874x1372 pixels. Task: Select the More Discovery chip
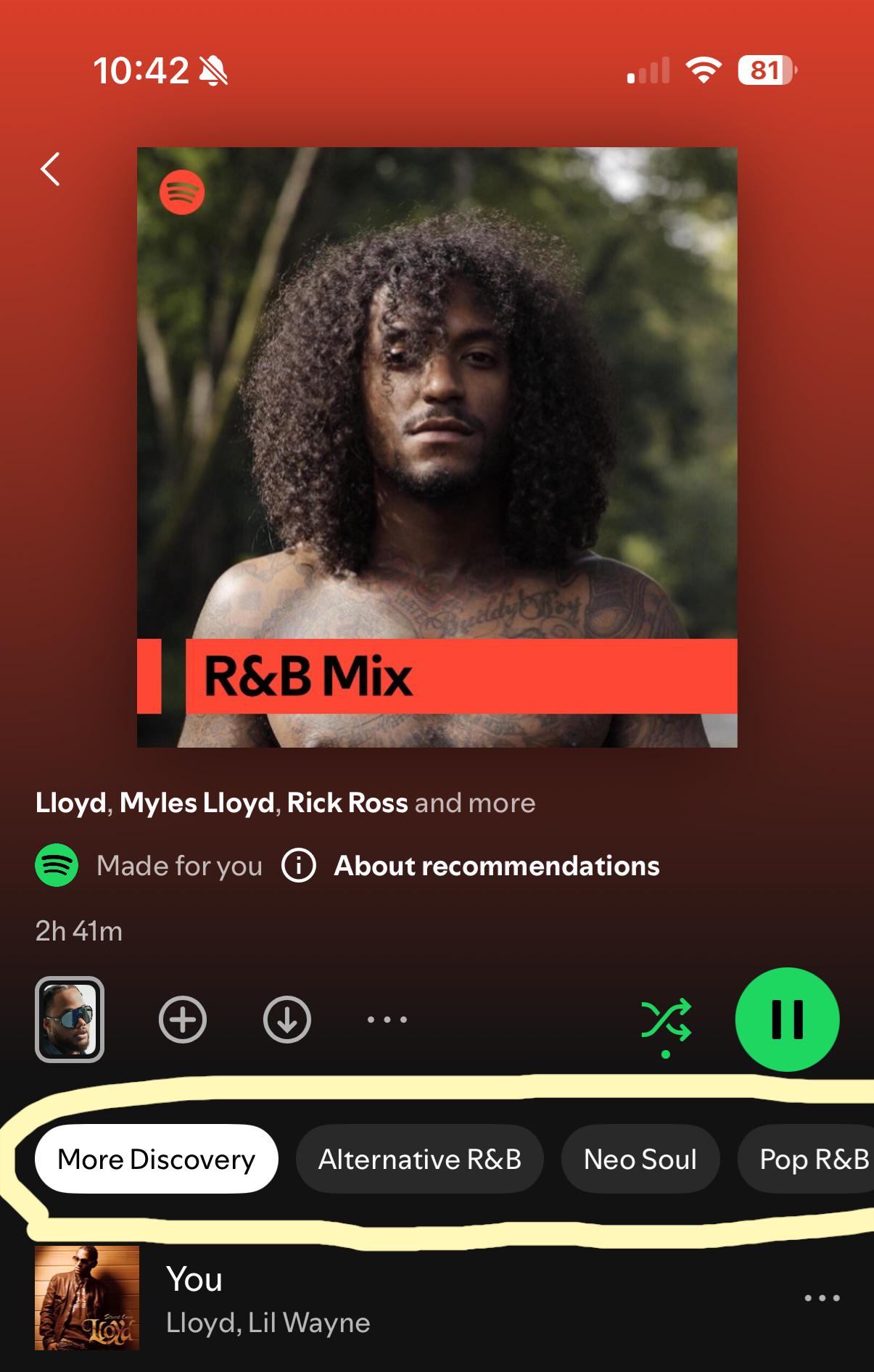157,1159
